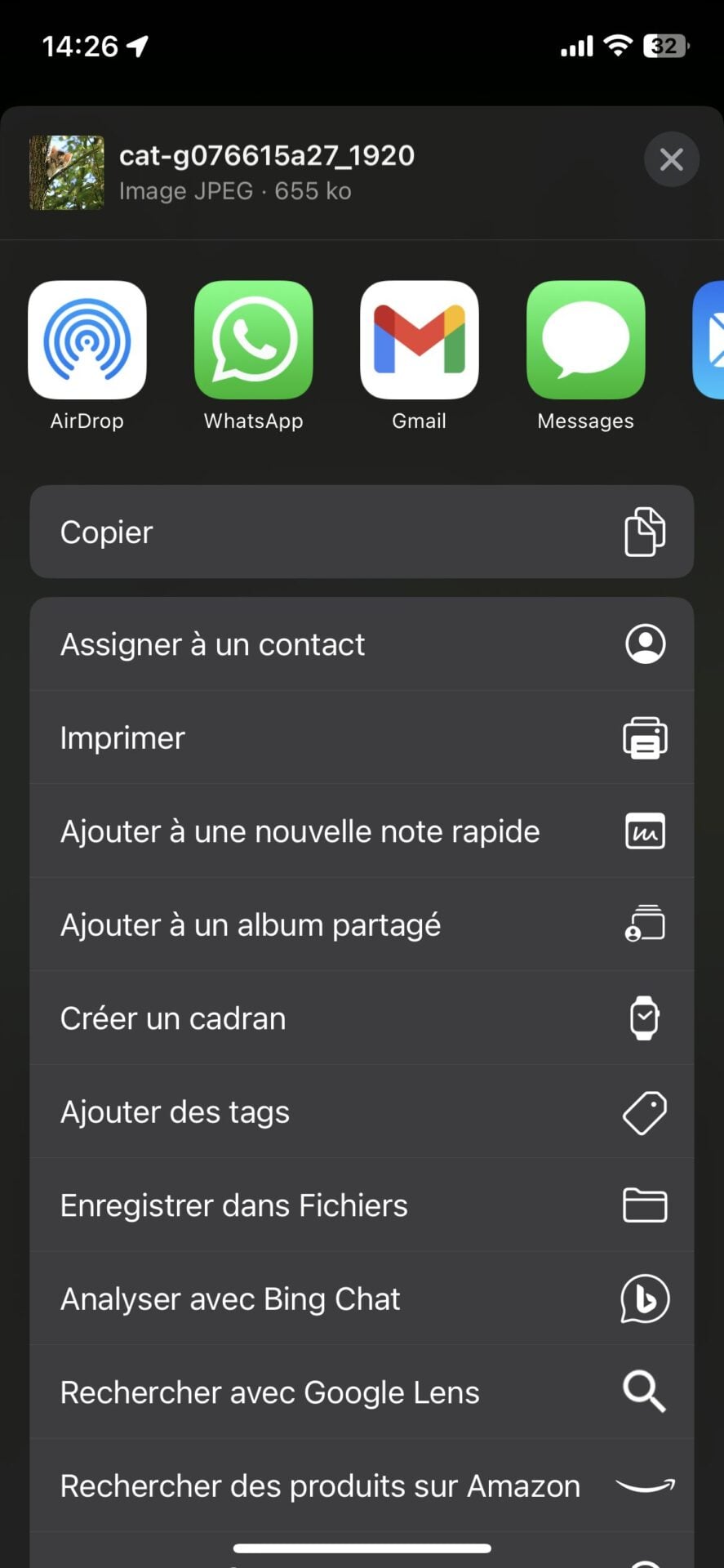
Task: Select Ajouter à un album partagé
Action: click(362, 925)
